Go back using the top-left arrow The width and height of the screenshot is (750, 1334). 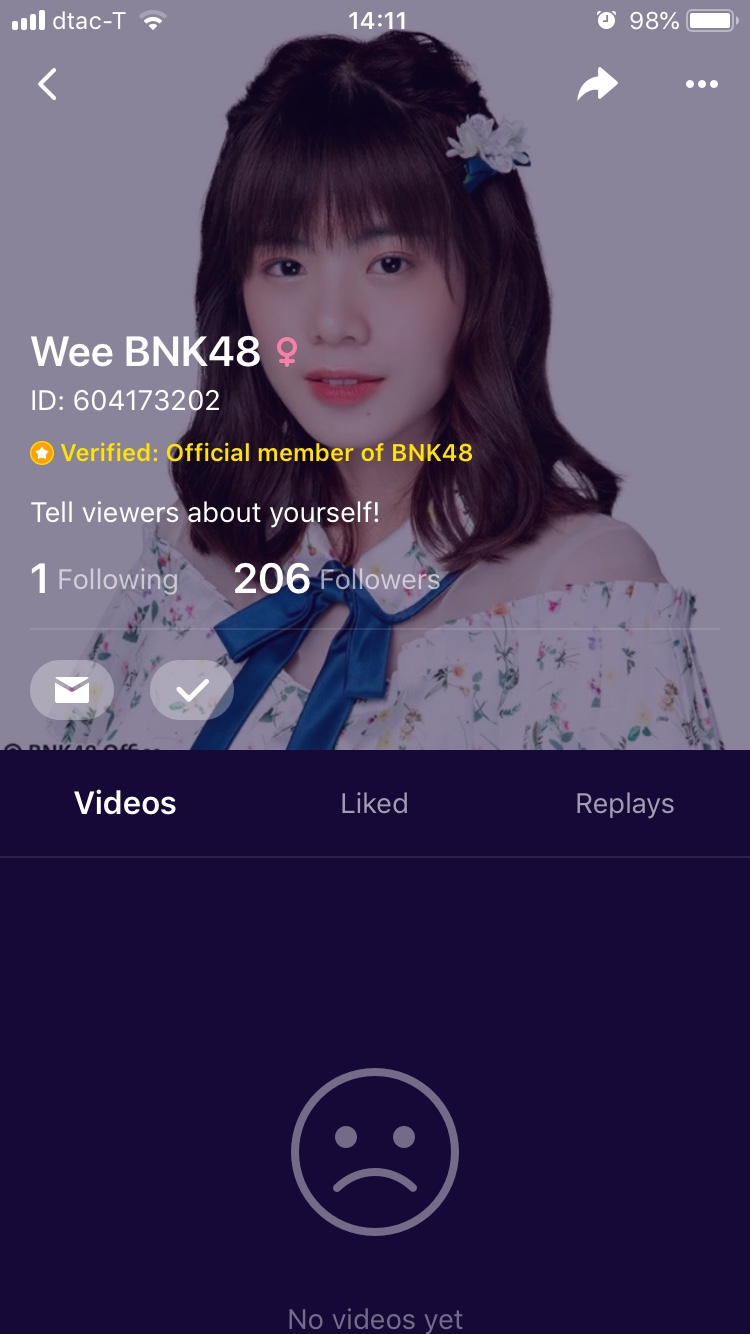click(47, 85)
